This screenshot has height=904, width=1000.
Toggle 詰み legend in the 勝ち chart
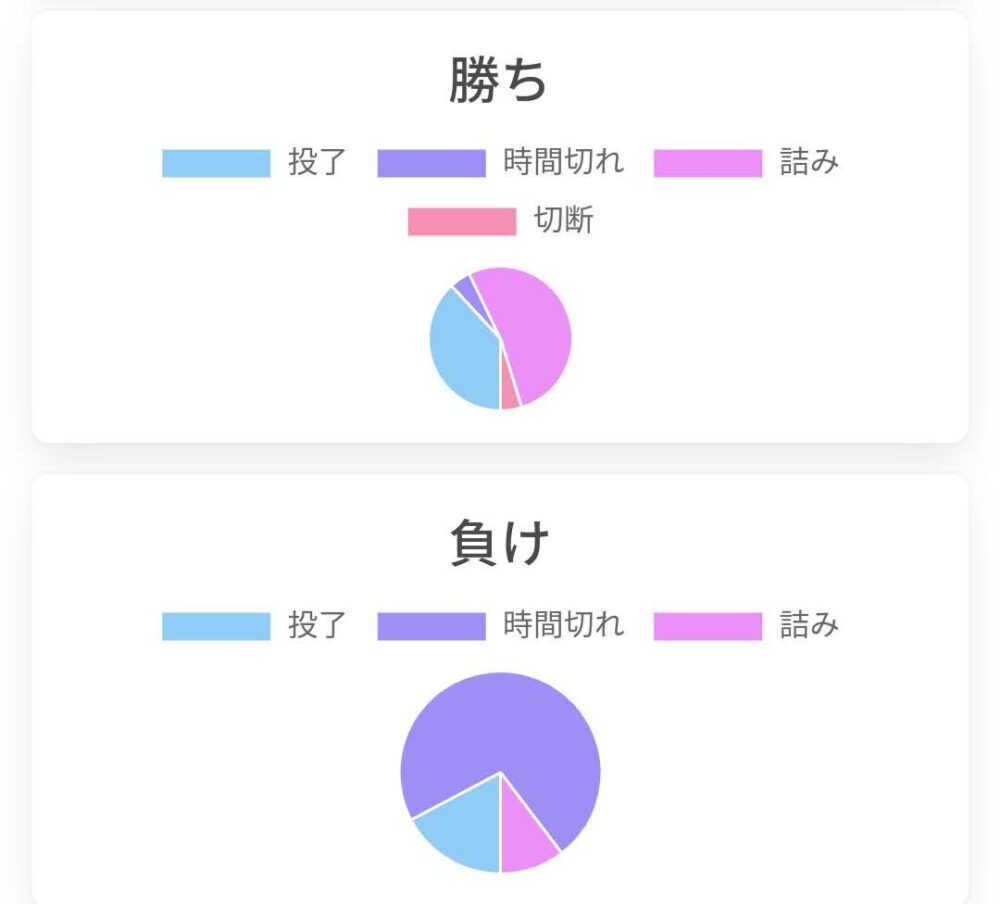click(746, 163)
